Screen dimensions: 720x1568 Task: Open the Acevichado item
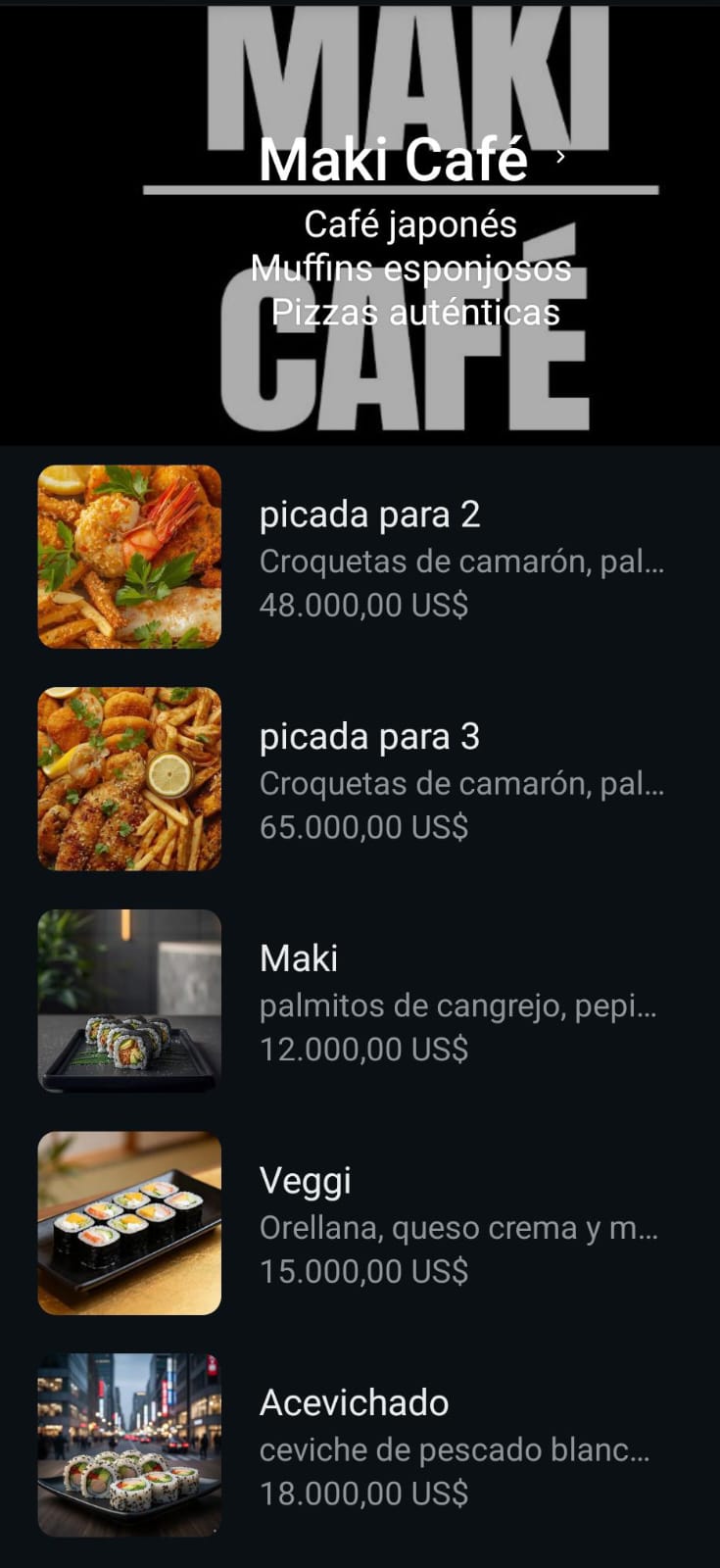[x=354, y=1402]
